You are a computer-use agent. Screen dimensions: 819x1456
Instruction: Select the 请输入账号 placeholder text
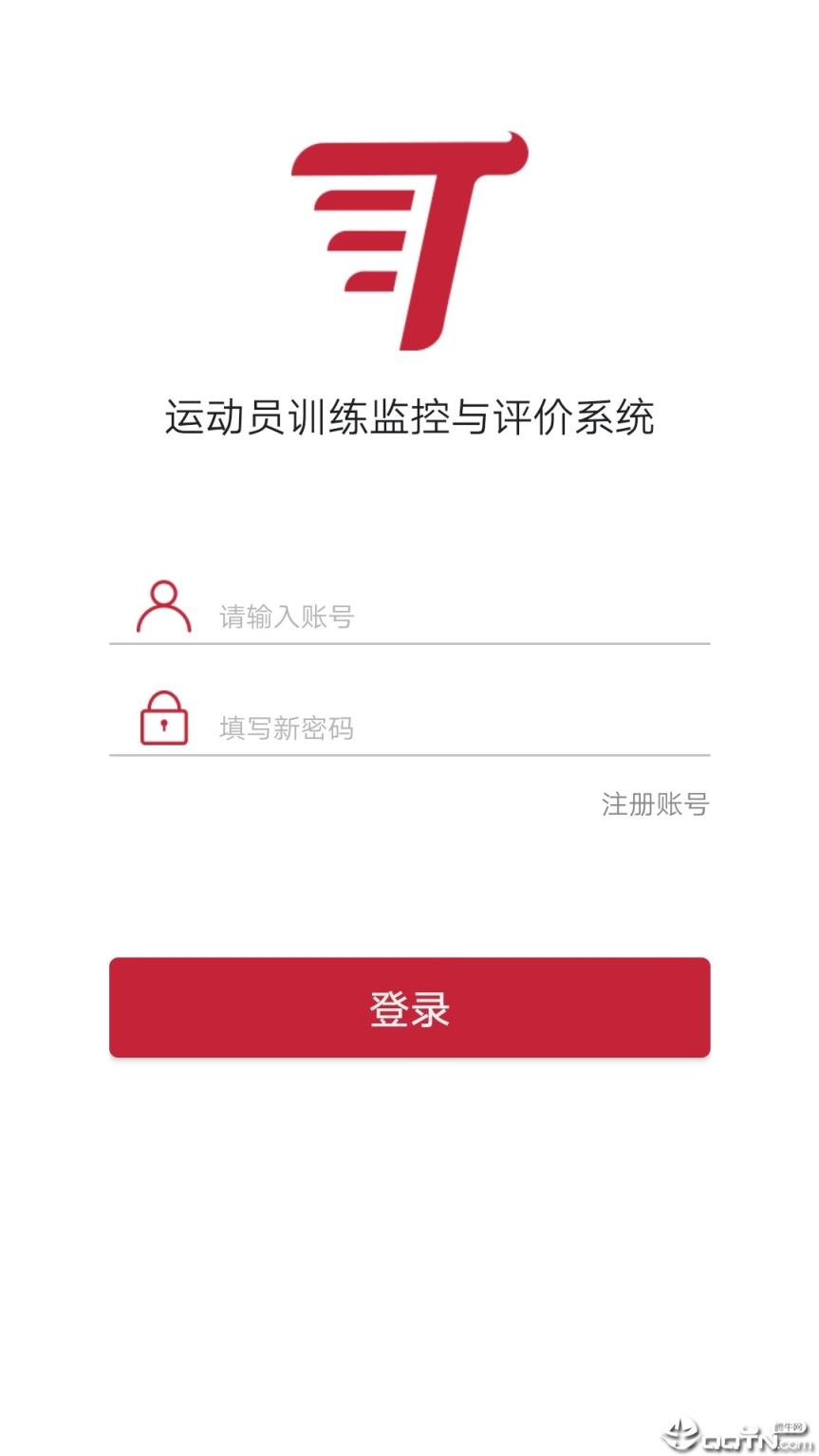tap(284, 617)
